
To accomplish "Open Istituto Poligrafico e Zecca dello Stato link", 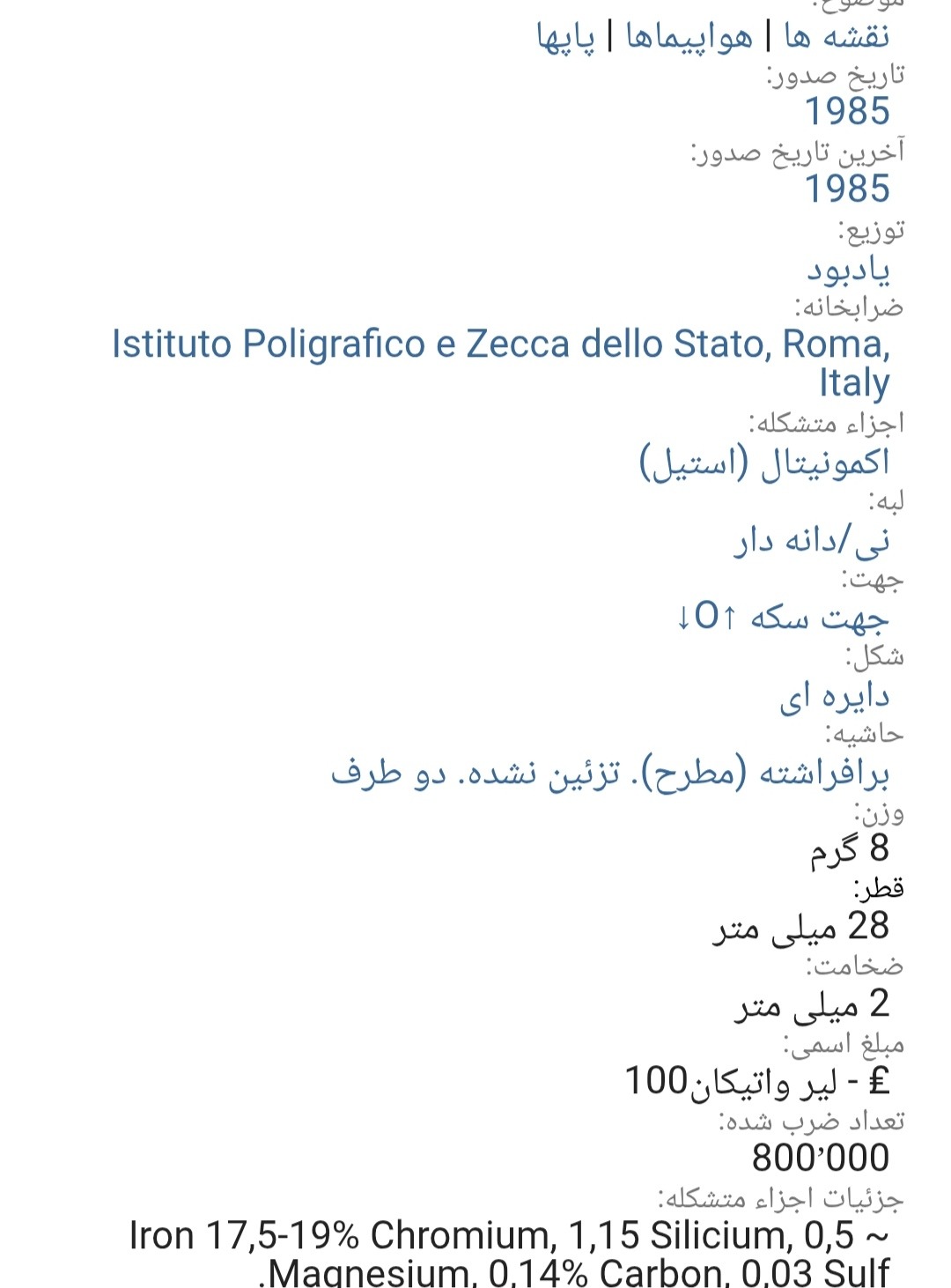I will pos(500,345).
